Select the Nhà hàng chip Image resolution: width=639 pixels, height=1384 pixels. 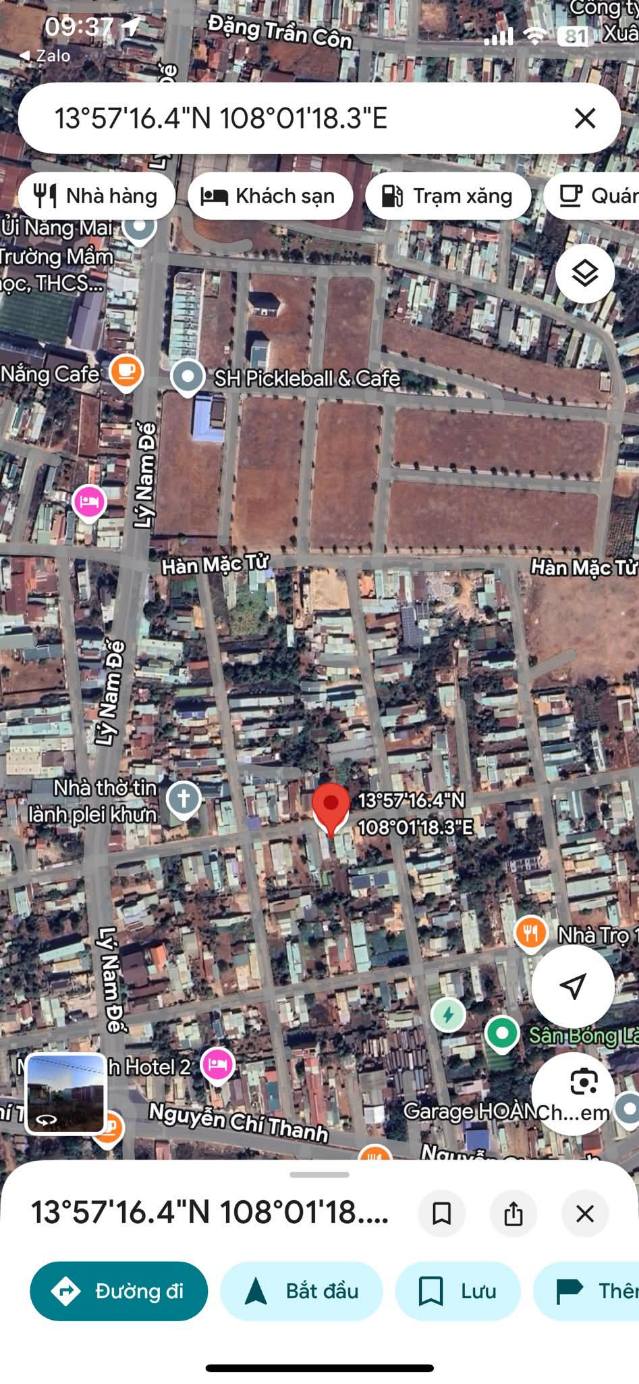point(96,196)
